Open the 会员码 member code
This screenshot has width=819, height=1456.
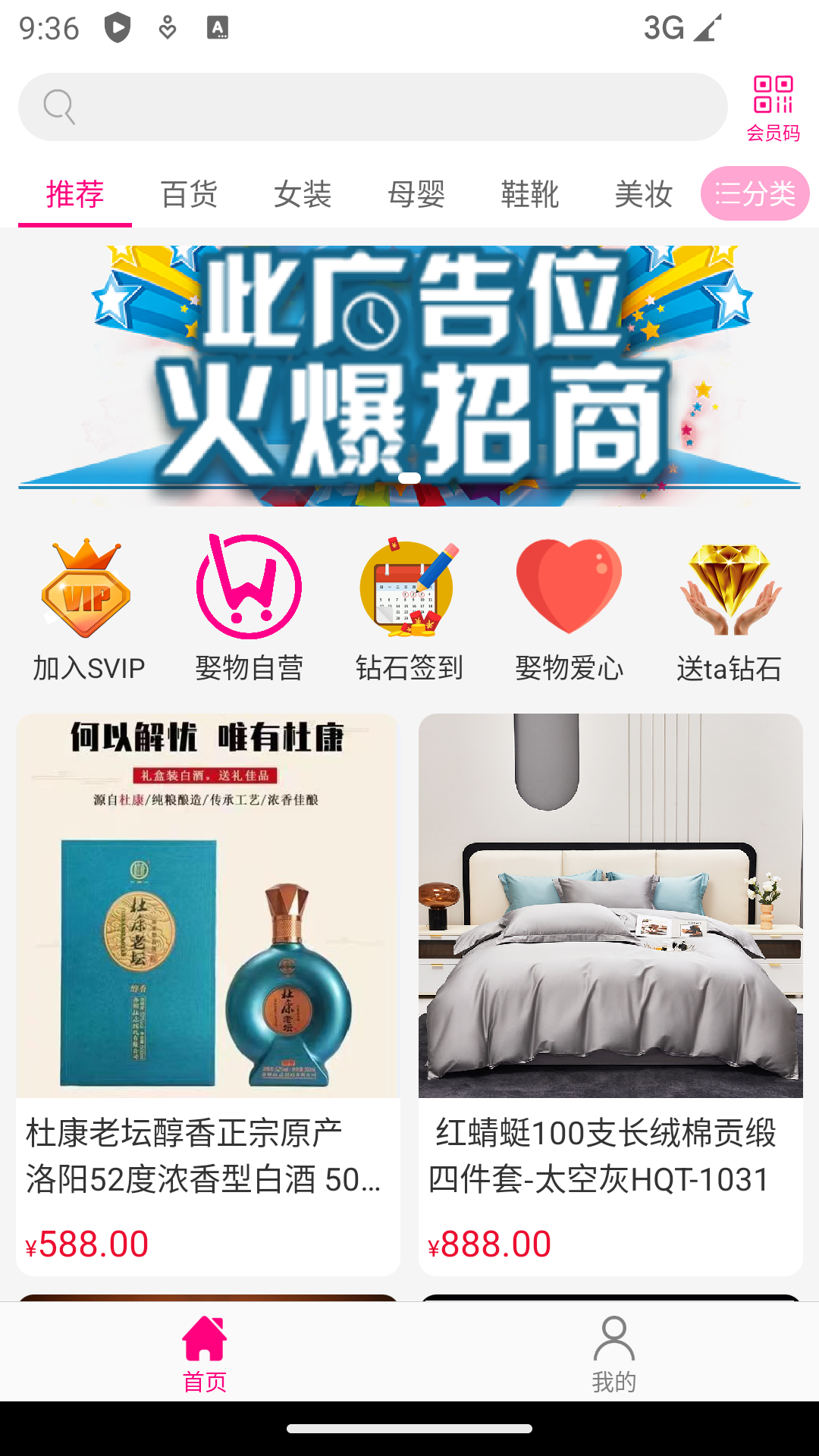pyautogui.click(x=773, y=108)
